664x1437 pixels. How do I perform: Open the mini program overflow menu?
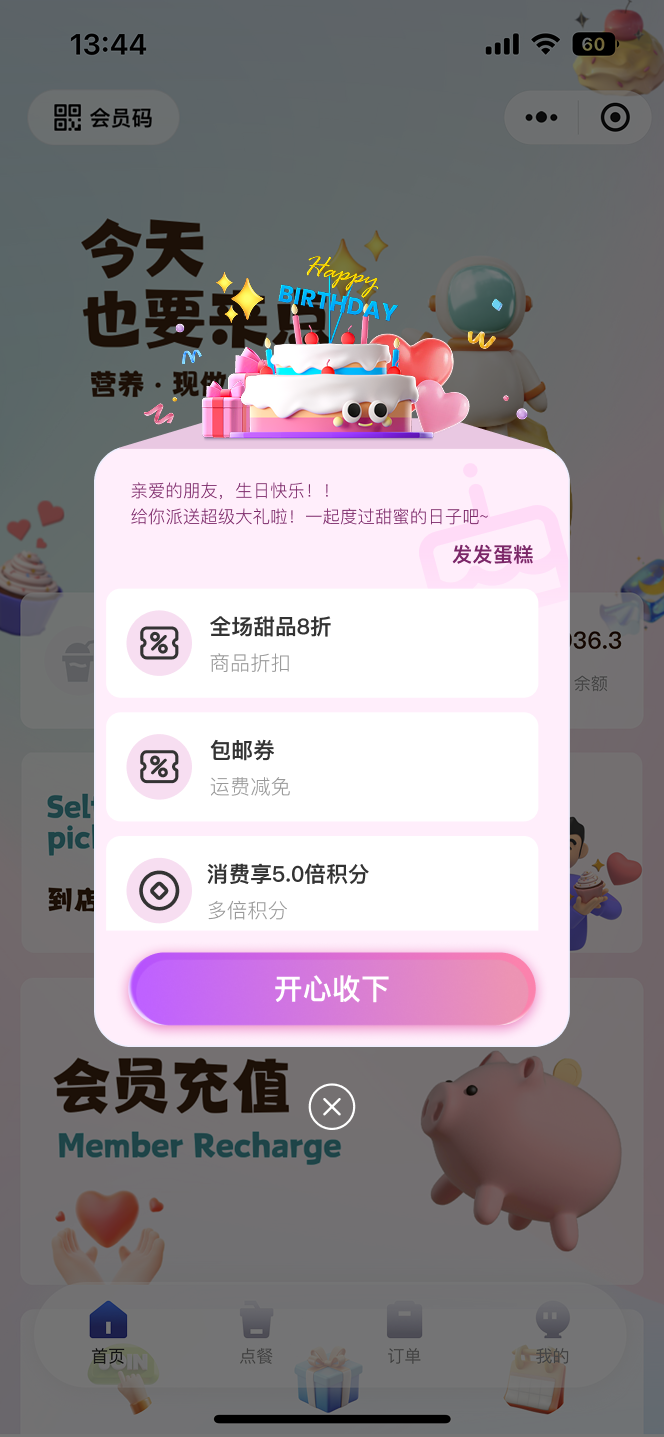pos(541,118)
